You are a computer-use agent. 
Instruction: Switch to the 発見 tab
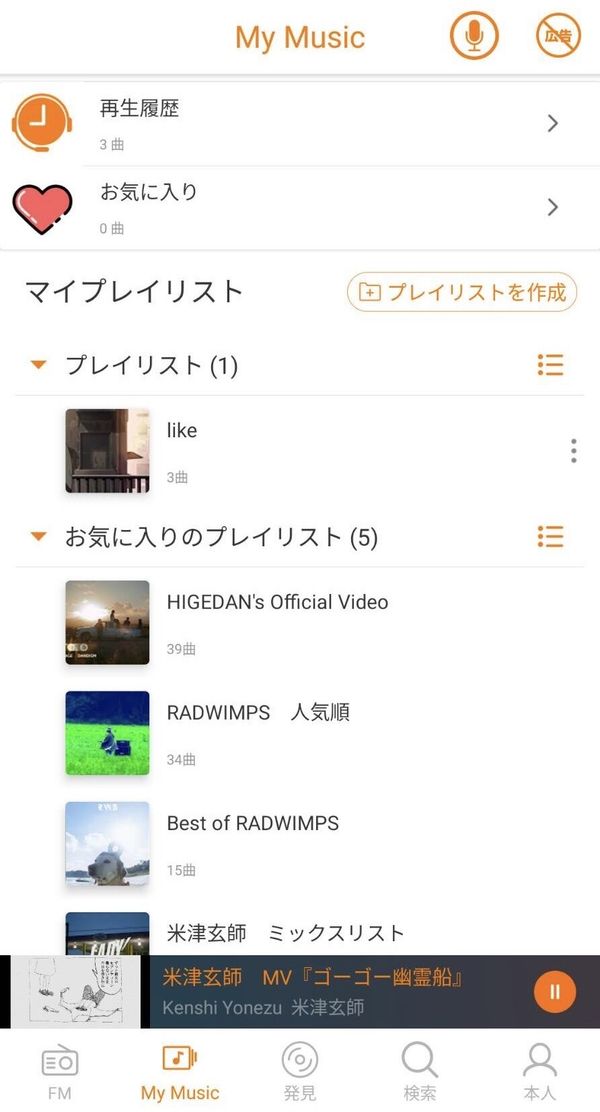pyautogui.click(x=299, y=1071)
